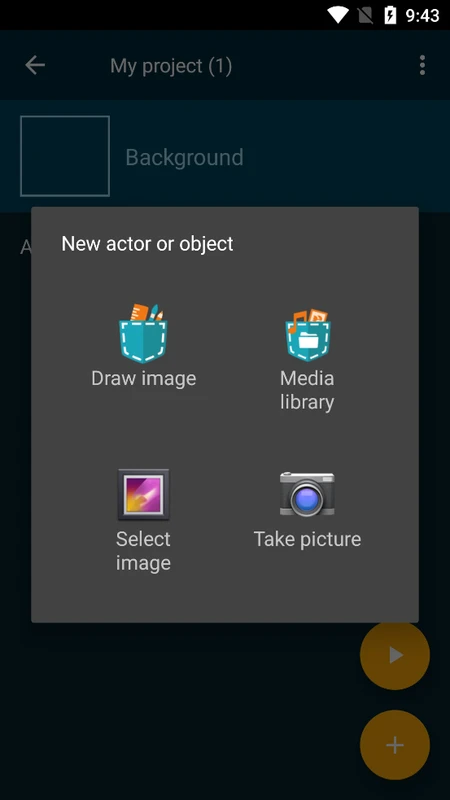Viewport: 450px width, 800px height.
Task: Choose Draw image option
Action: (143, 346)
